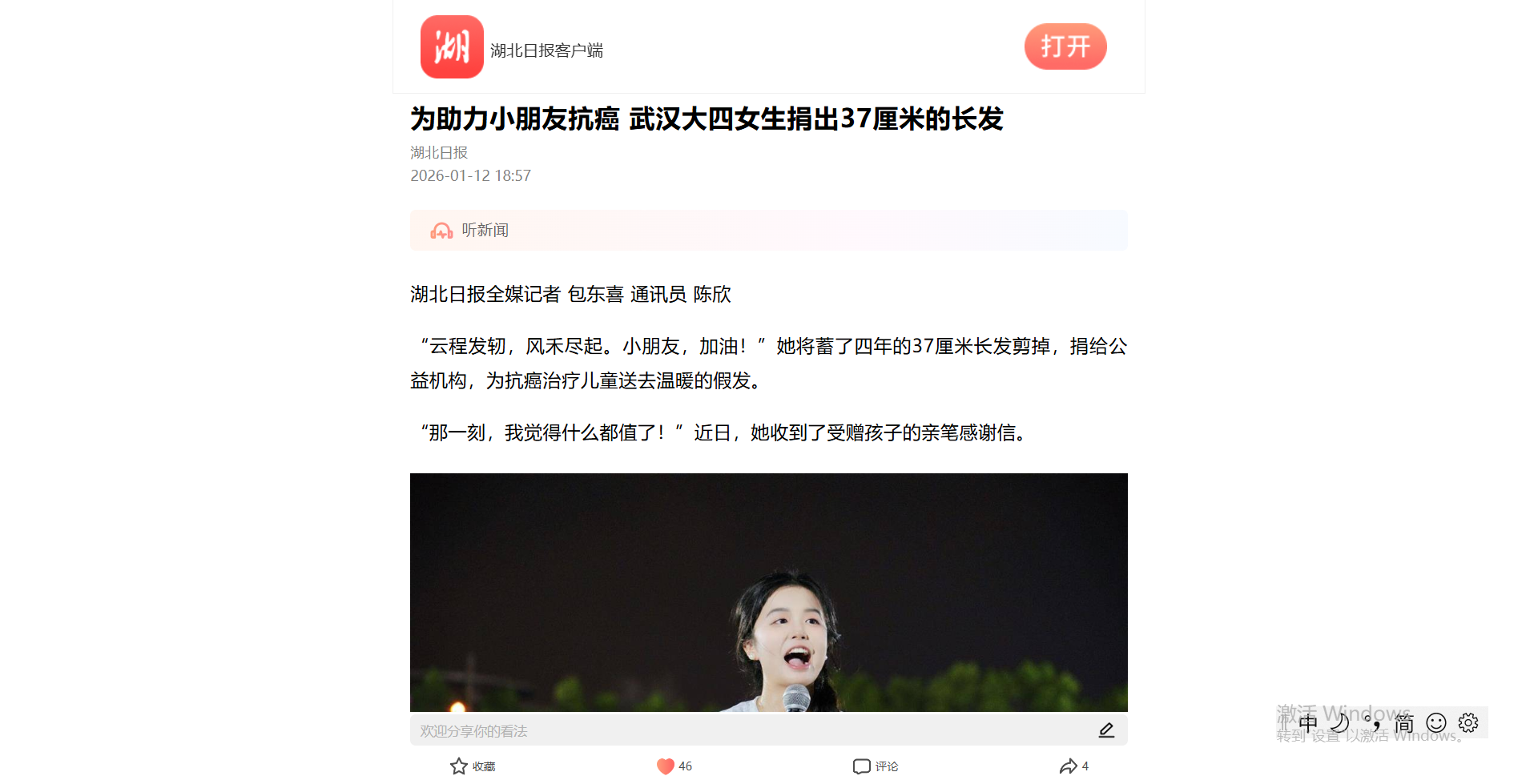Open the Hubei Daily source link
This screenshot has width=1538, height=784.
click(x=438, y=152)
